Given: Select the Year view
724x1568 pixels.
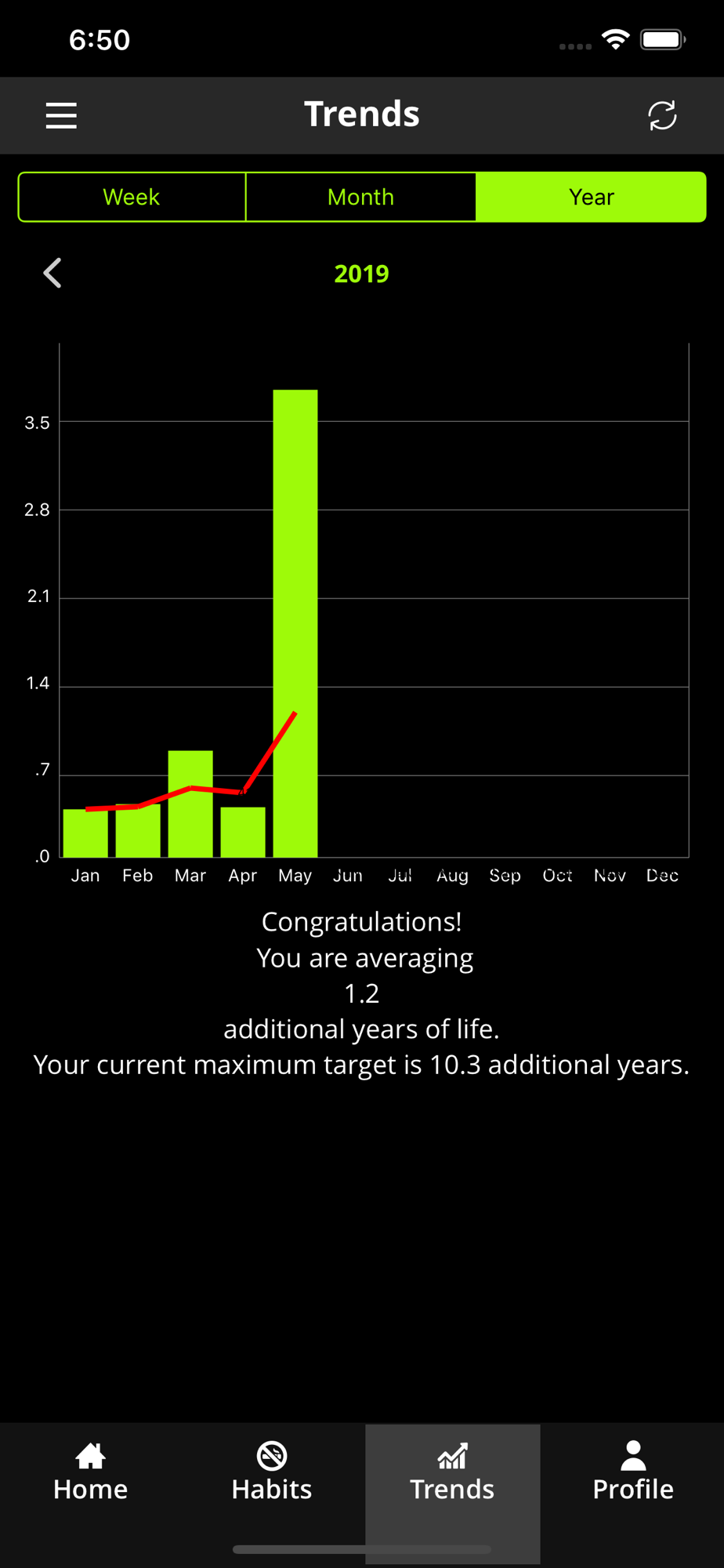Looking at the screenshot, I should click(591, 197).
